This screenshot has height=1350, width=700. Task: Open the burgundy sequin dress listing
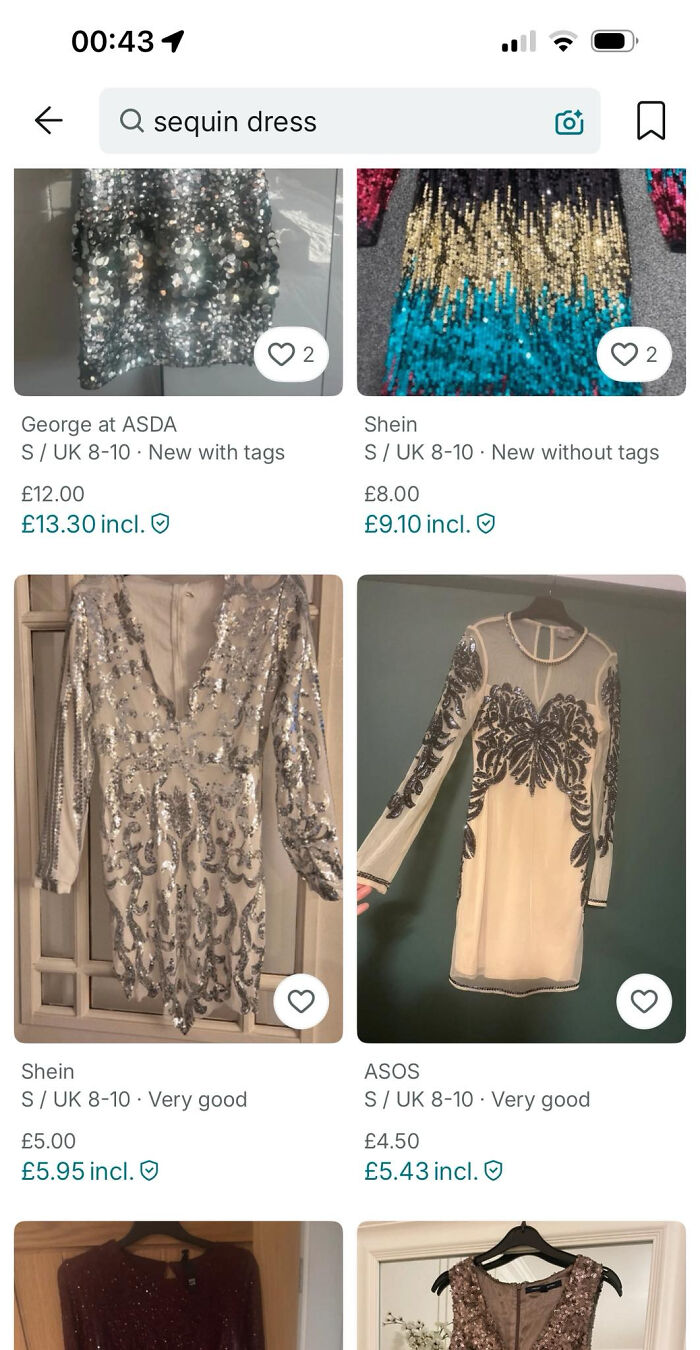pos(178,1288)
